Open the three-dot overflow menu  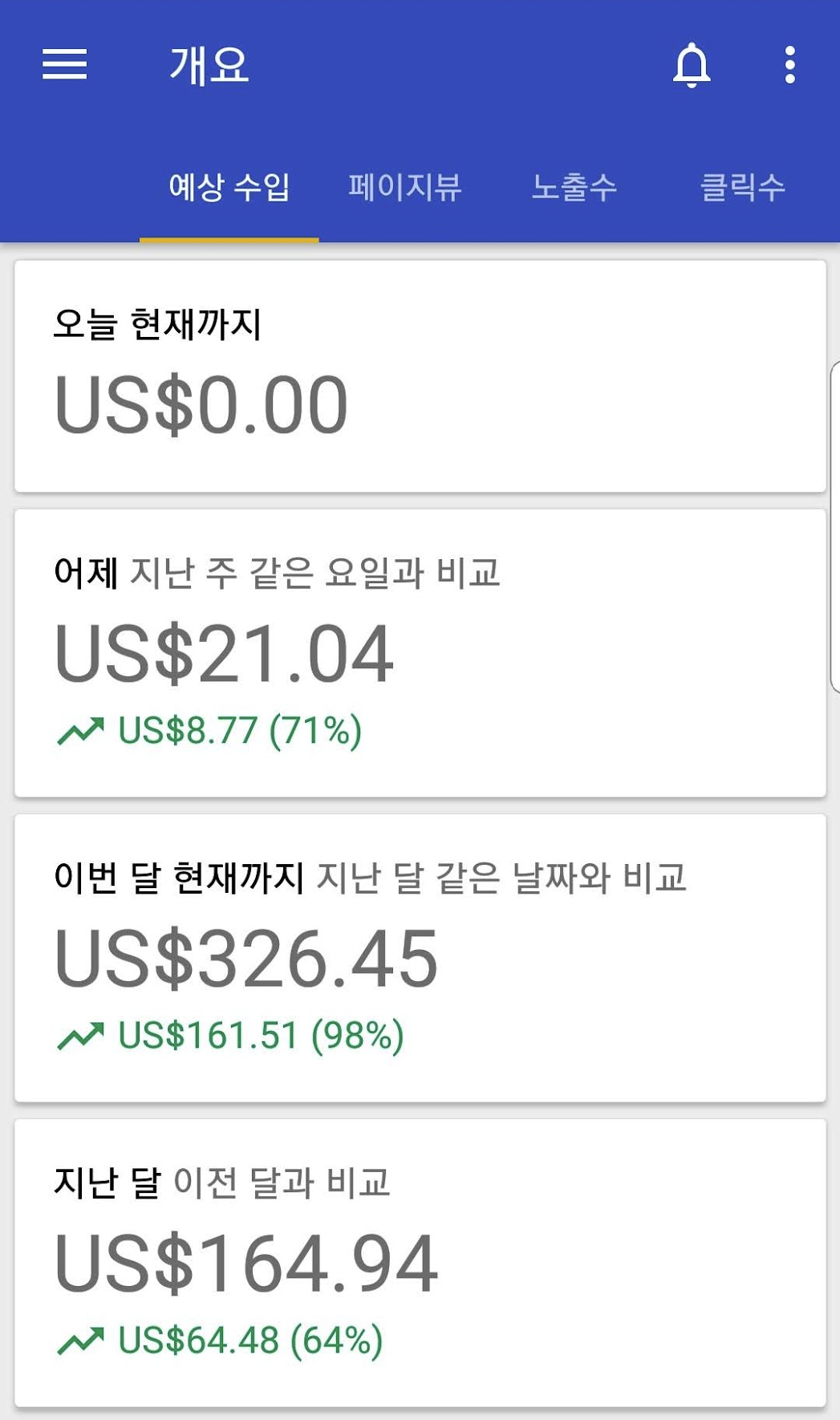pos(790,64)
